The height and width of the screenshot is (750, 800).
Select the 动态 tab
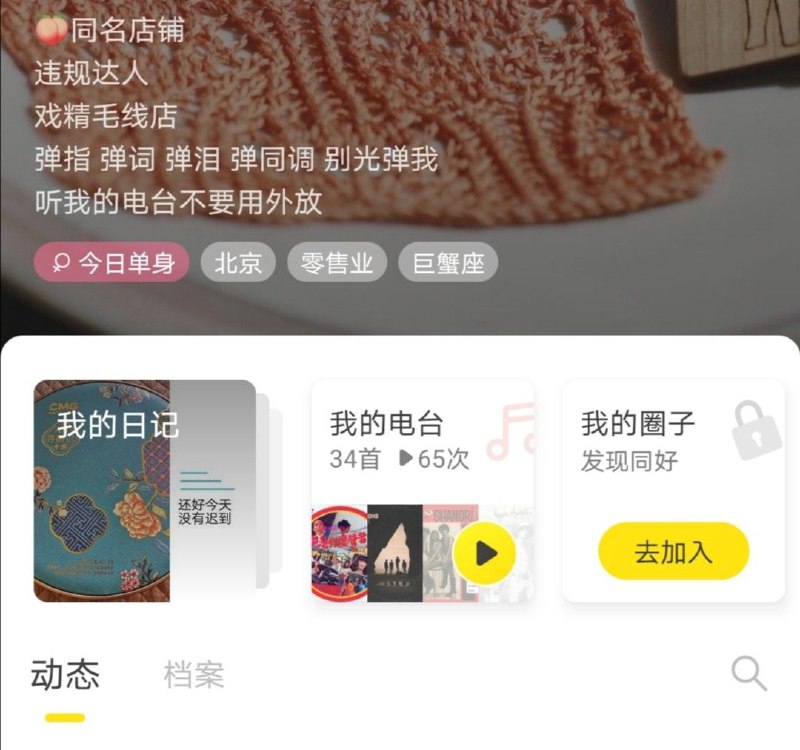[65, 675]
